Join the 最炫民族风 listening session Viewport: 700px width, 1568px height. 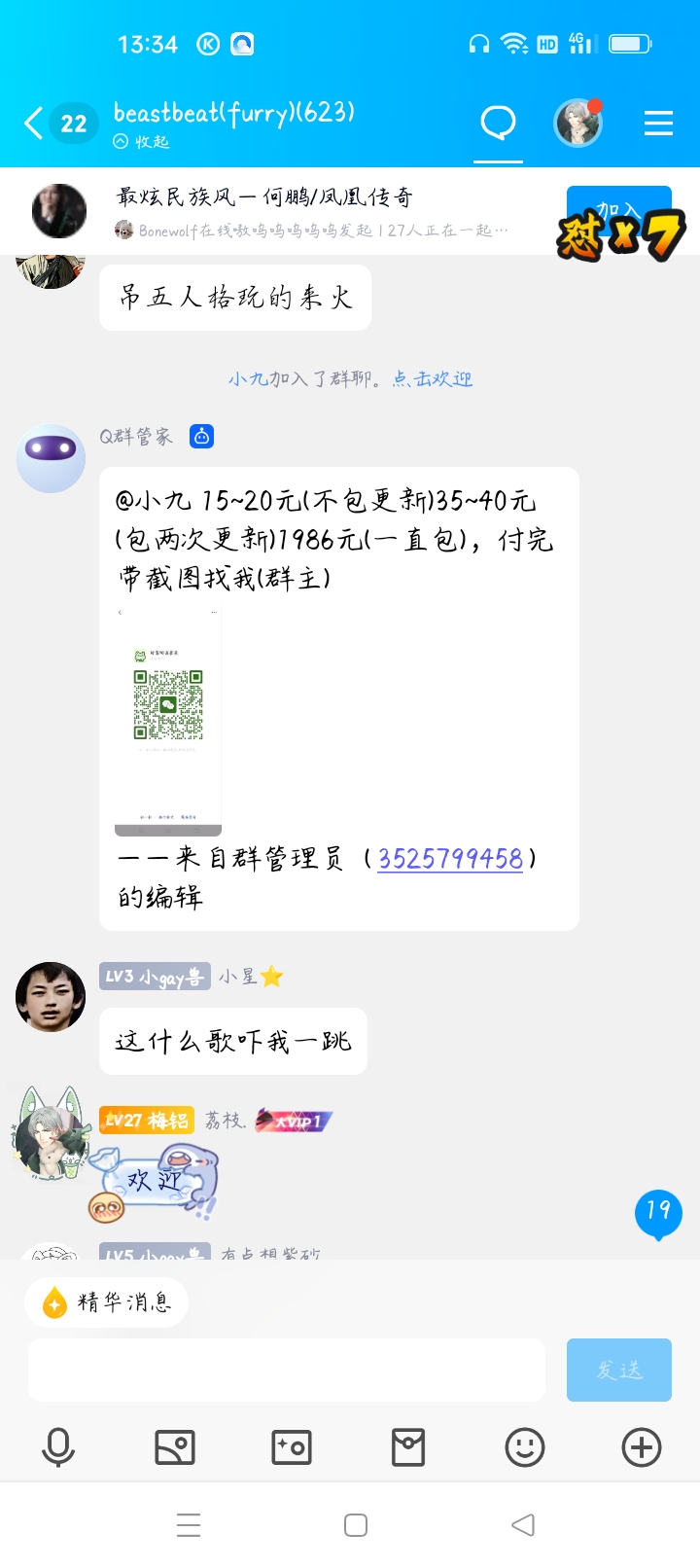tap(618, 212)
